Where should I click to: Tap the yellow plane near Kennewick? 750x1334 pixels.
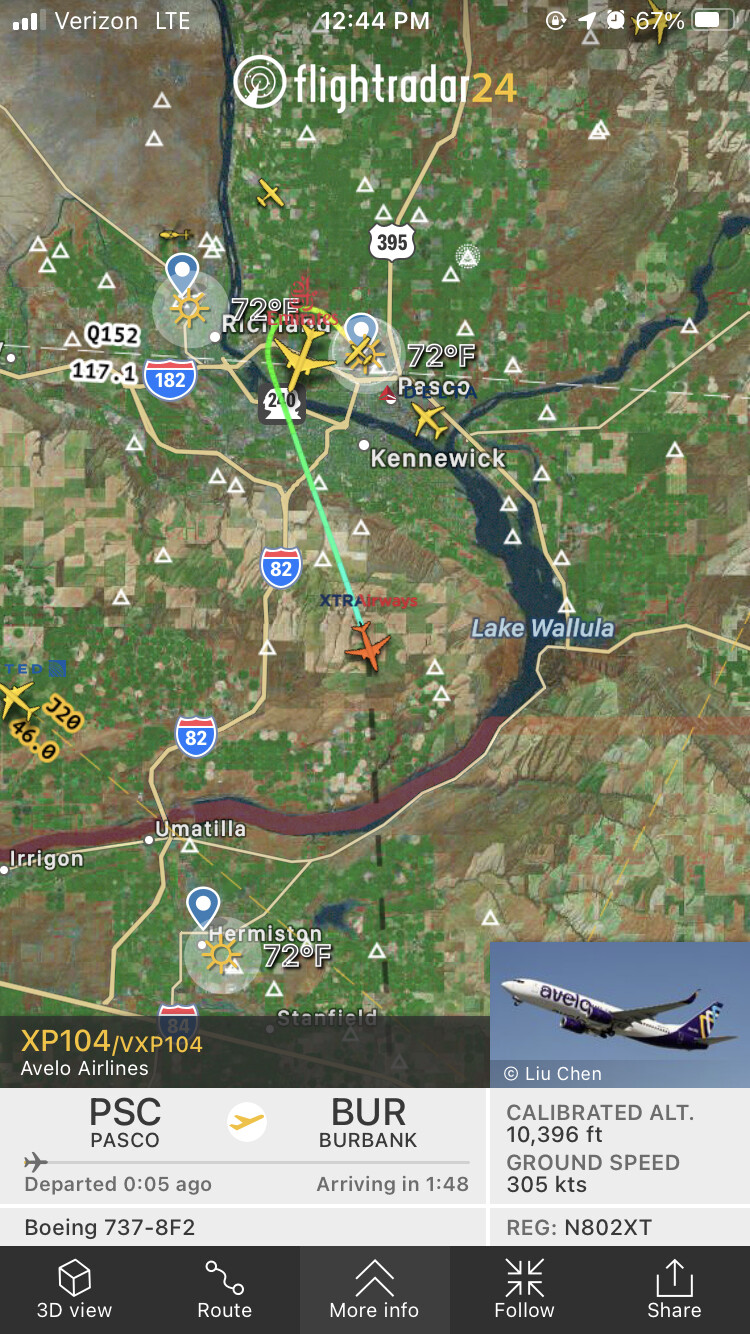tap(429, 421)
